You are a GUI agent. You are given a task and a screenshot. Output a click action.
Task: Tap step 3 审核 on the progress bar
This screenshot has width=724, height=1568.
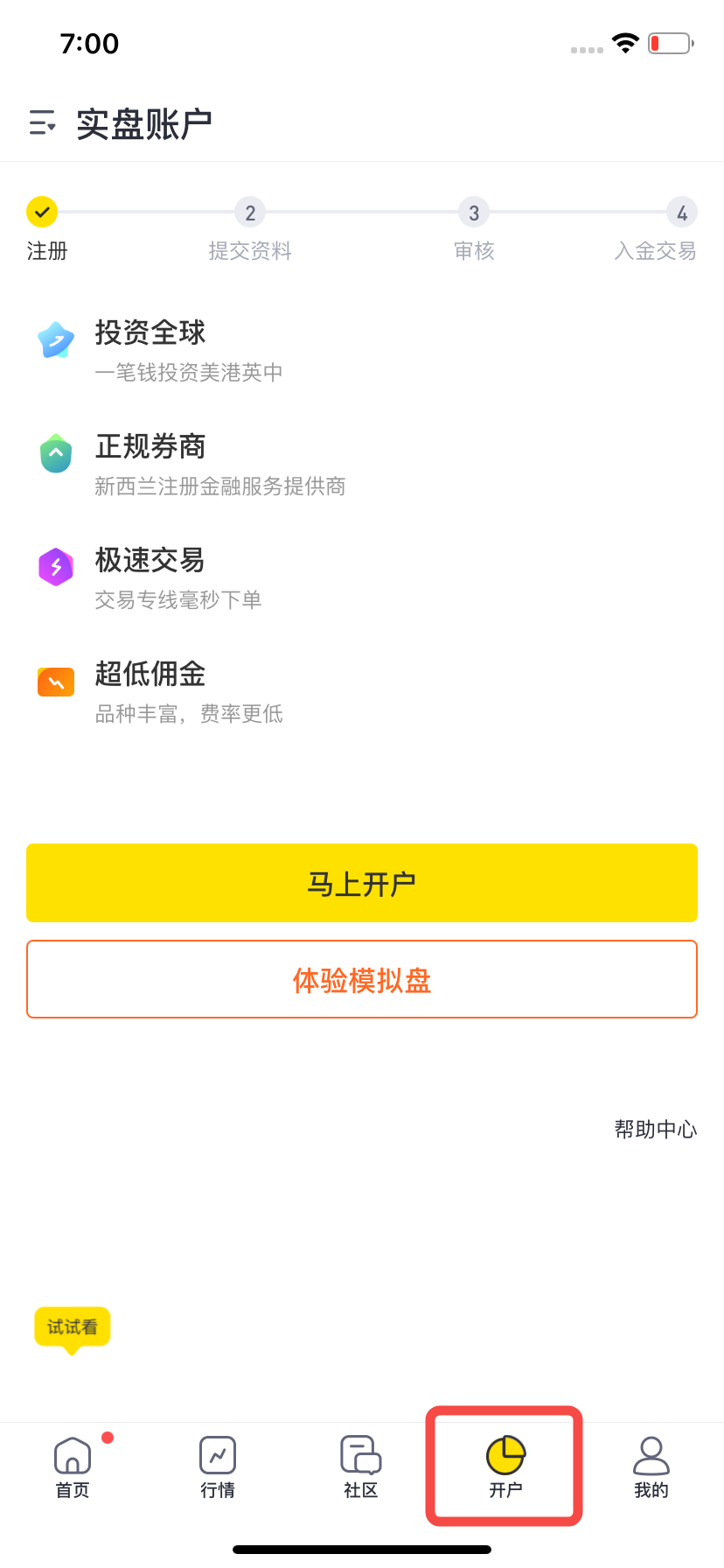coord(474,212)
